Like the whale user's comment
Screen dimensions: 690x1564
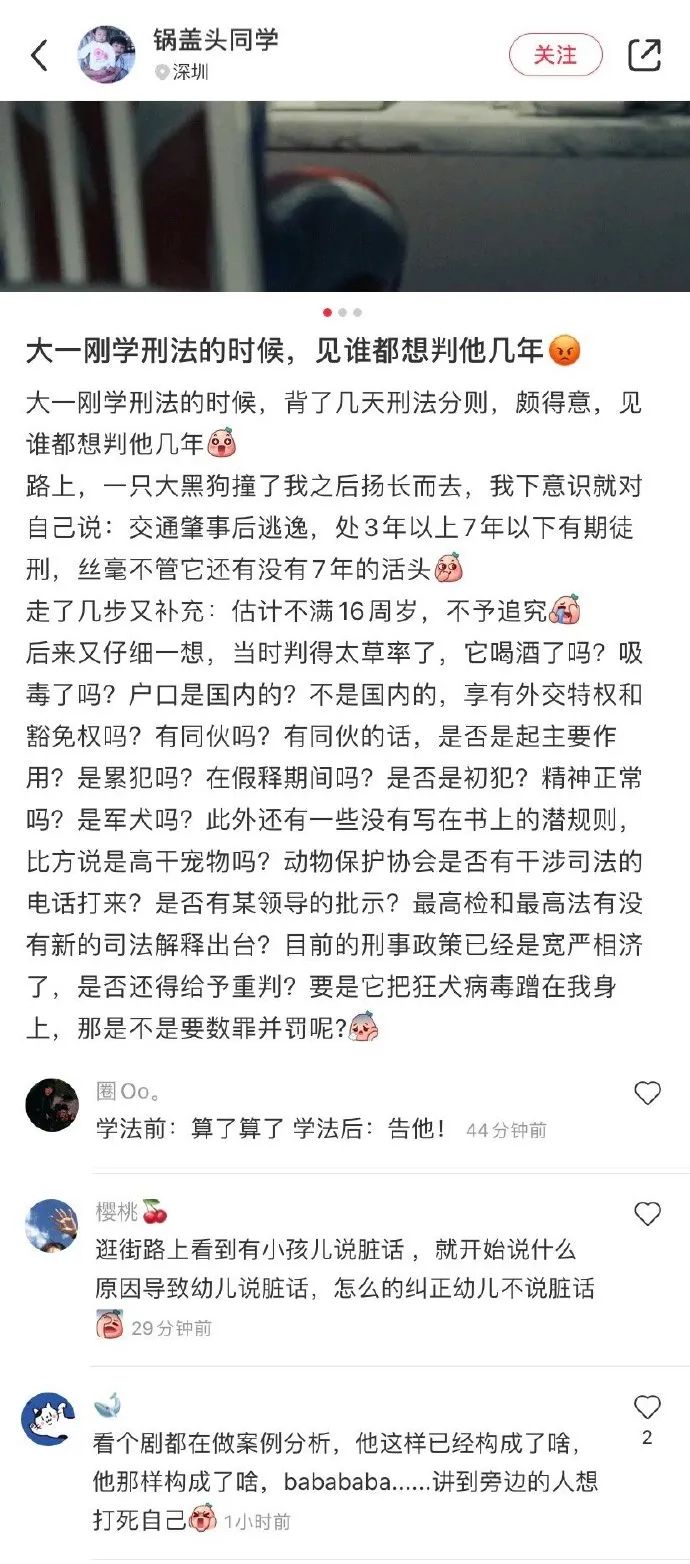coord(648,1407)
